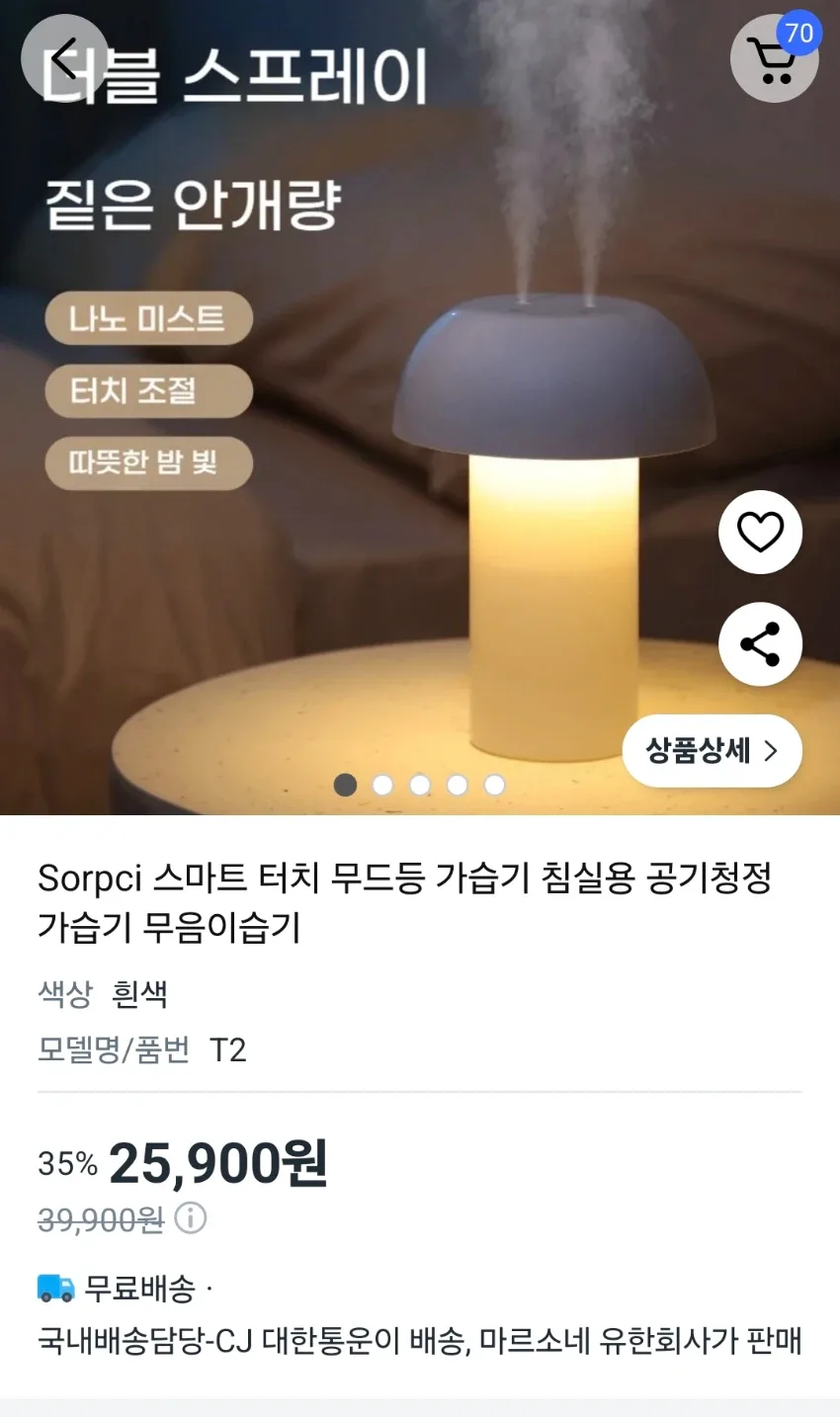Add product to wishlist with heart icon
The image size is (840, 1423).
759,533
